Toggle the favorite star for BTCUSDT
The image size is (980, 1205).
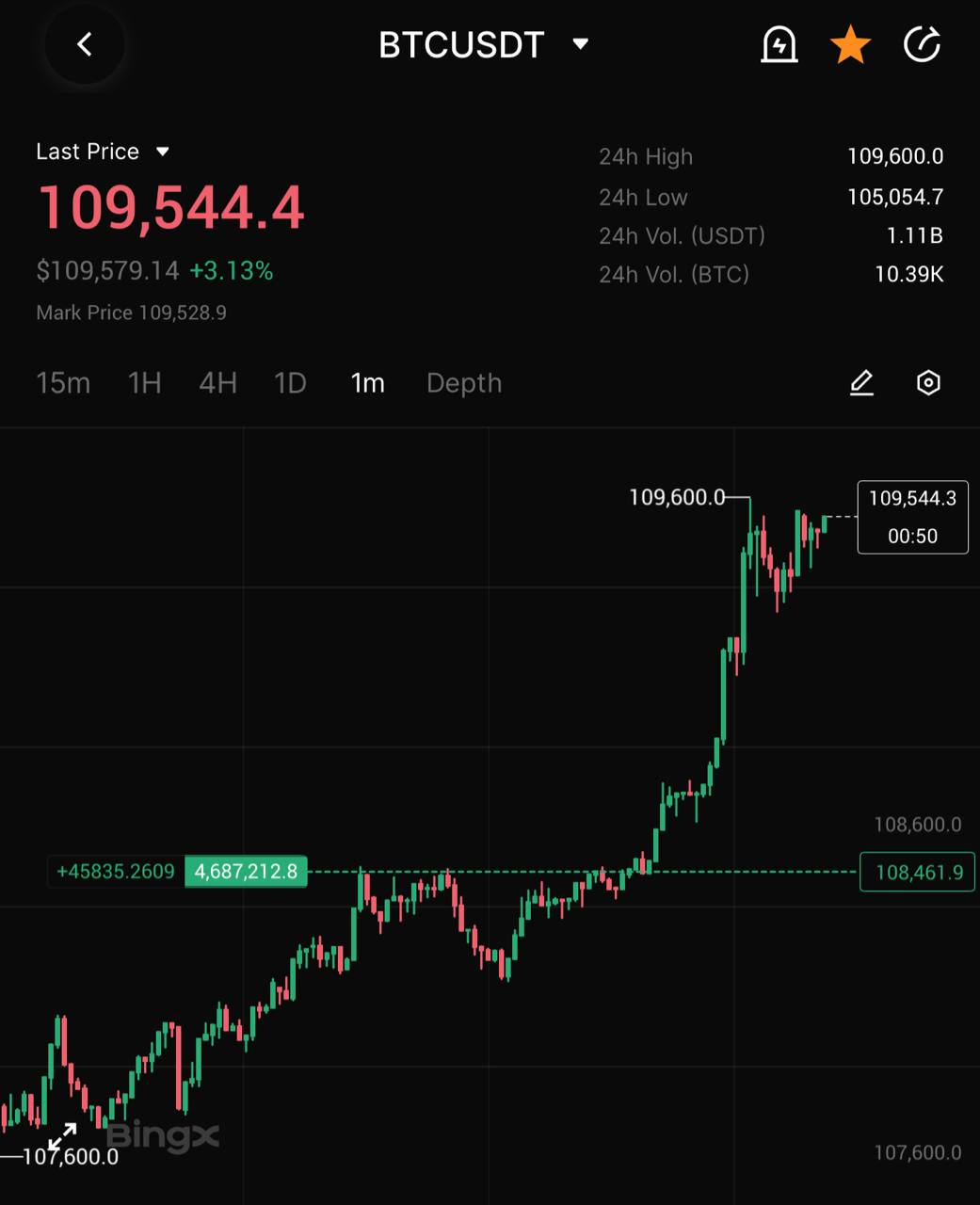pos(850,45)
